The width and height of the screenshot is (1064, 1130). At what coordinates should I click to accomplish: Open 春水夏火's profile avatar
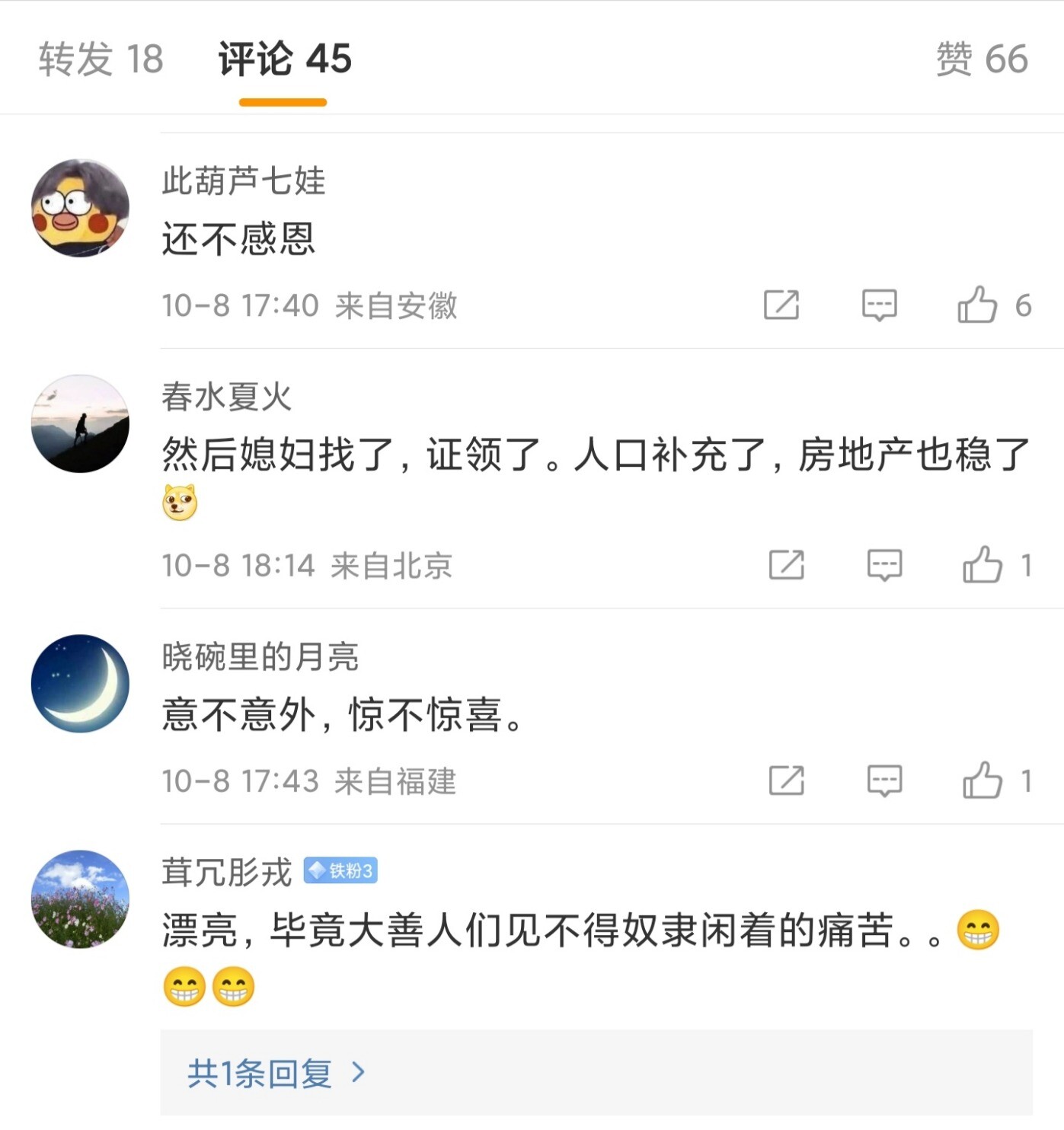pos(80,423)
